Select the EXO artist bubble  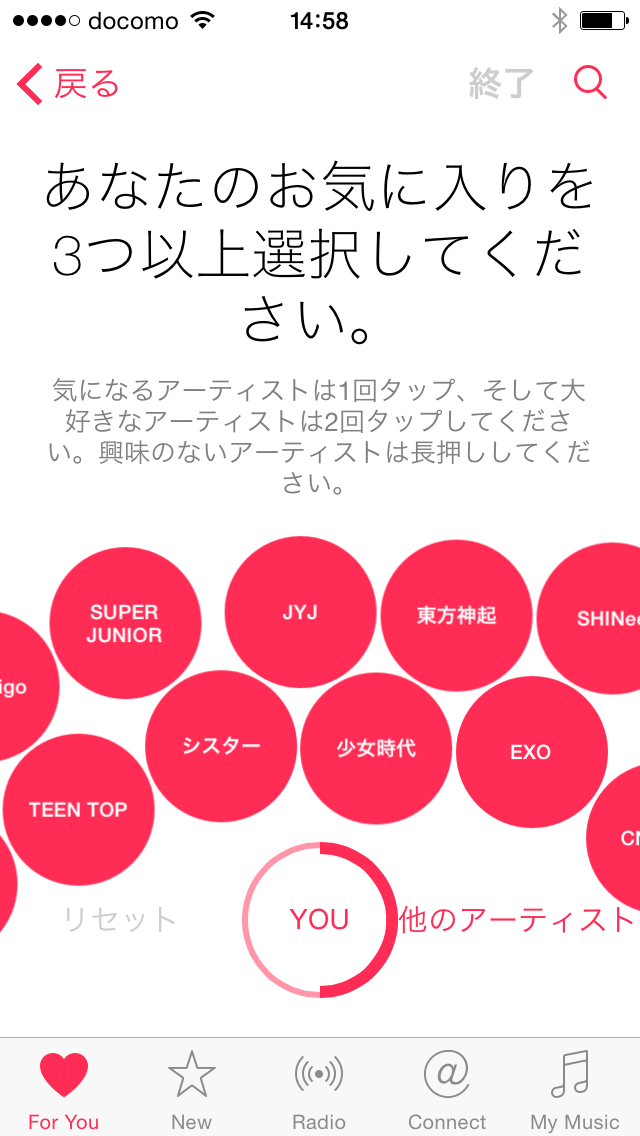pos(531,752)
